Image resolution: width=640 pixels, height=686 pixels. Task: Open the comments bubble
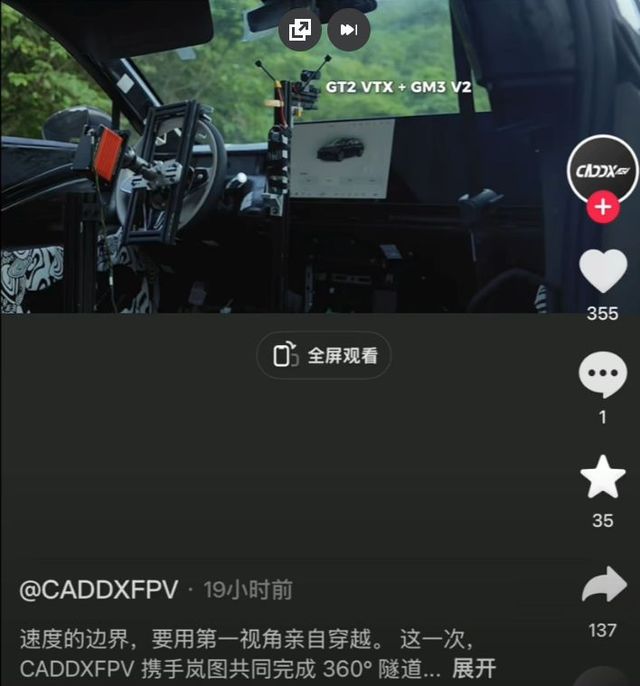point(603,375)
